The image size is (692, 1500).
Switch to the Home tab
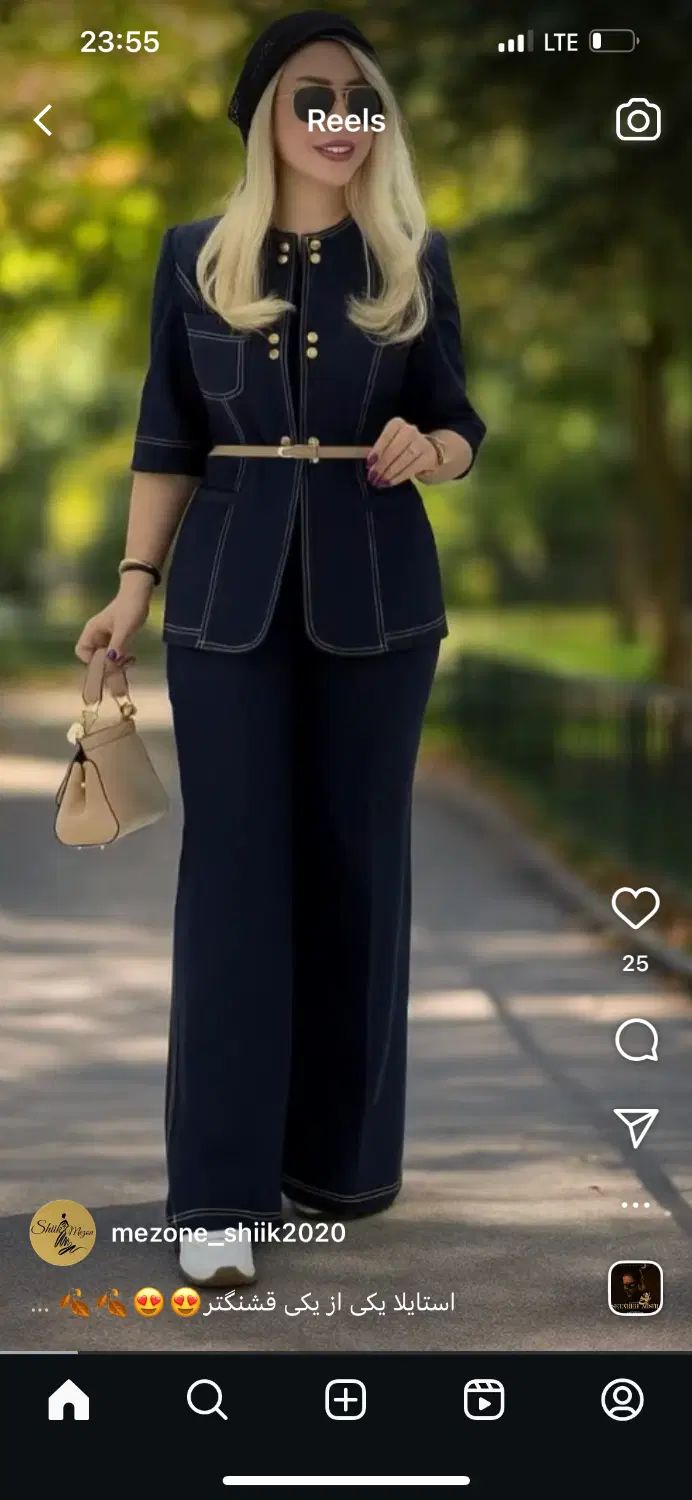point(69,1400)
